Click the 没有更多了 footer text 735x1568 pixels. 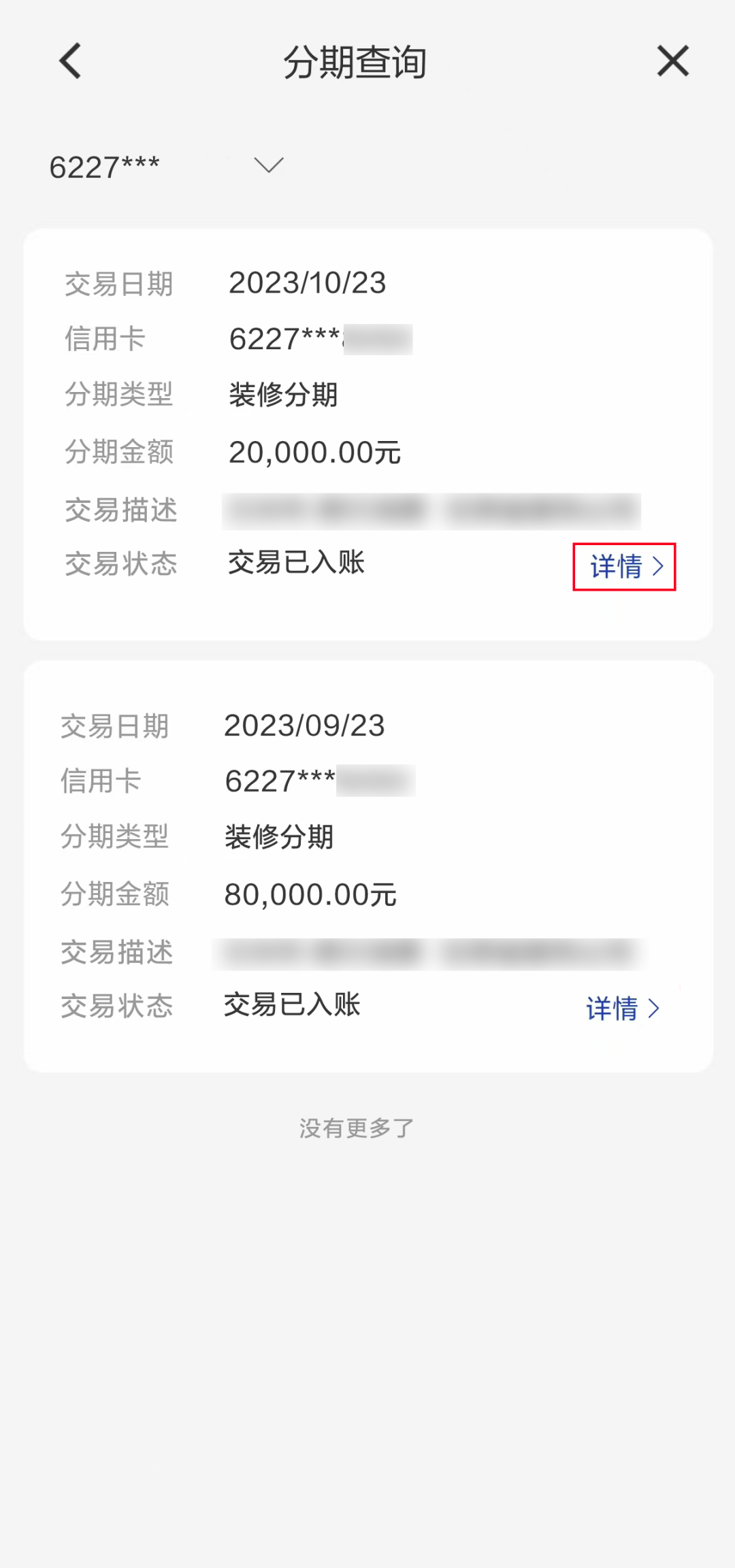pos(357,1126)
